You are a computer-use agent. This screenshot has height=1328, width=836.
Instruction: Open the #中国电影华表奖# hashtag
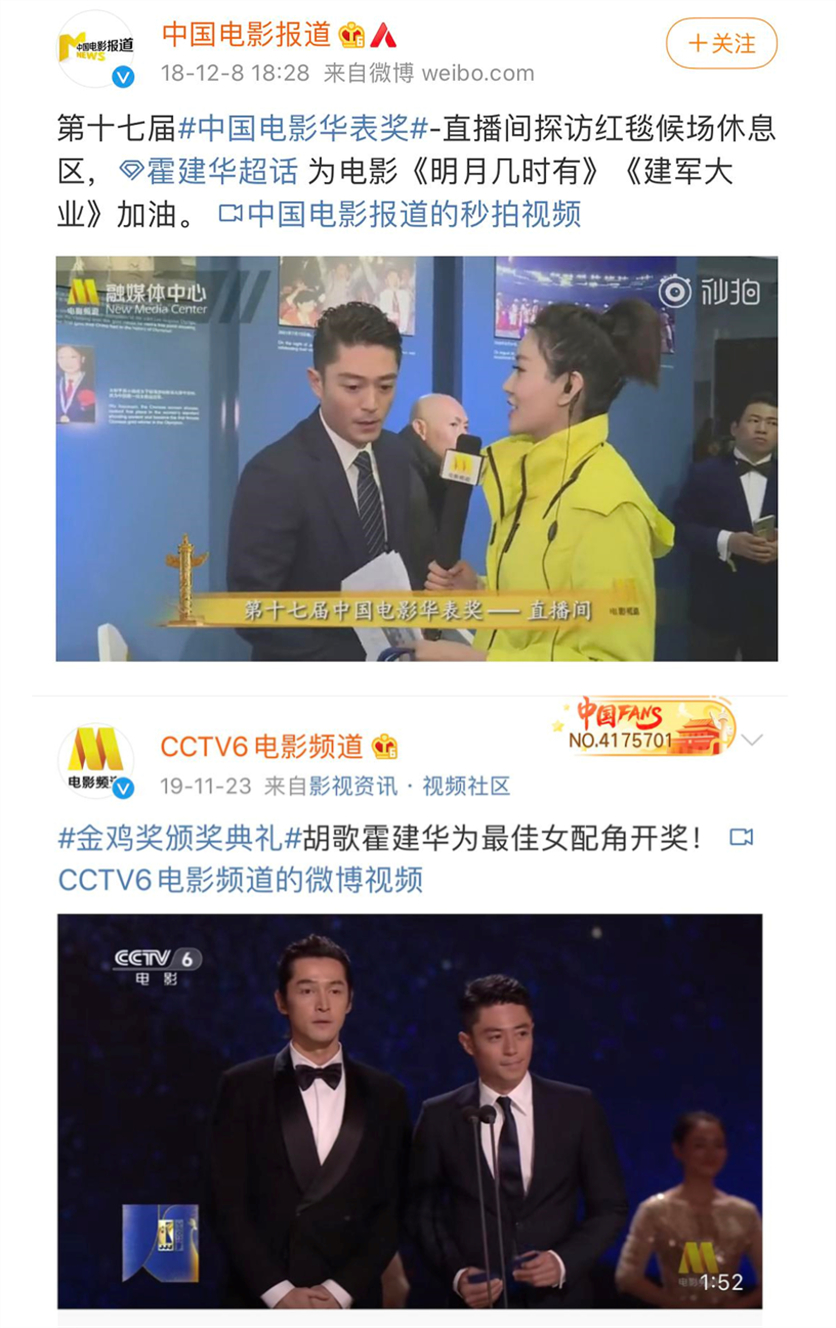coord(304,128)
